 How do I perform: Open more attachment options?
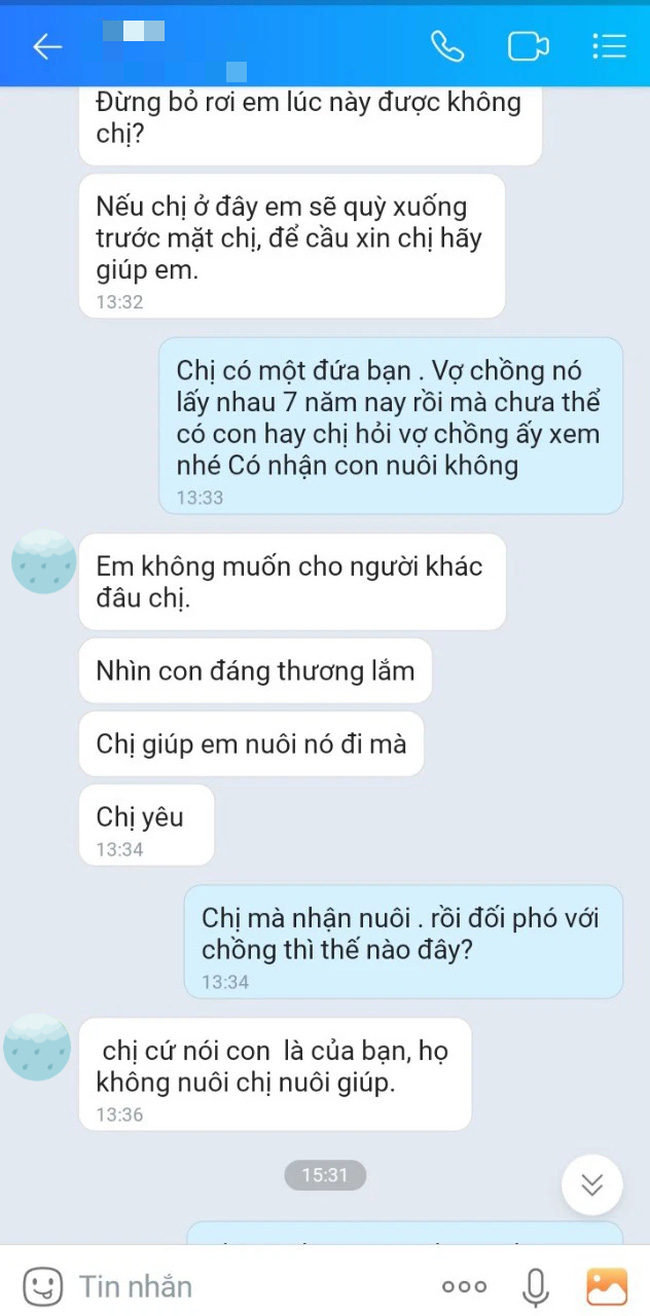pos(465,1287)
